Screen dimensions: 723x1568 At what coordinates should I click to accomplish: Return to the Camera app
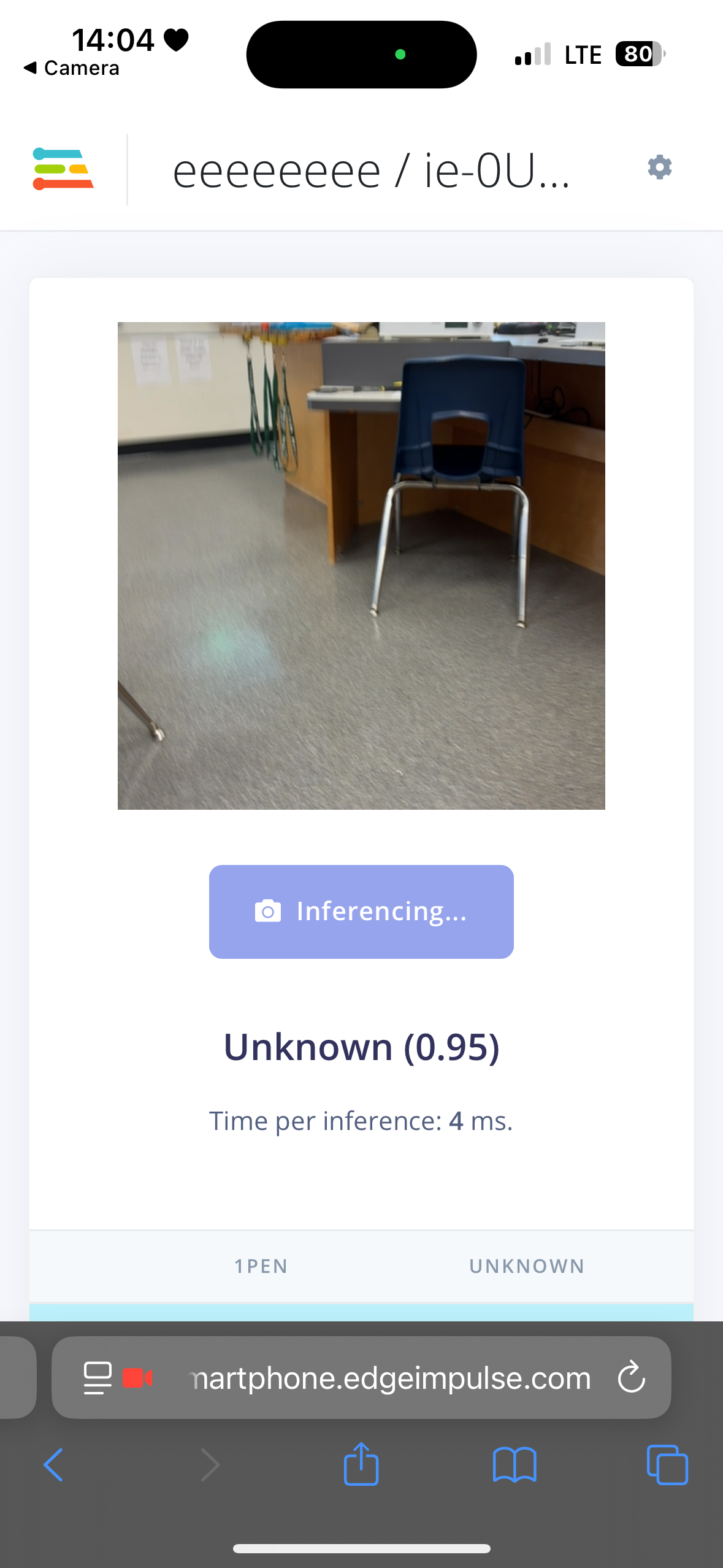(x=72, y=68)
